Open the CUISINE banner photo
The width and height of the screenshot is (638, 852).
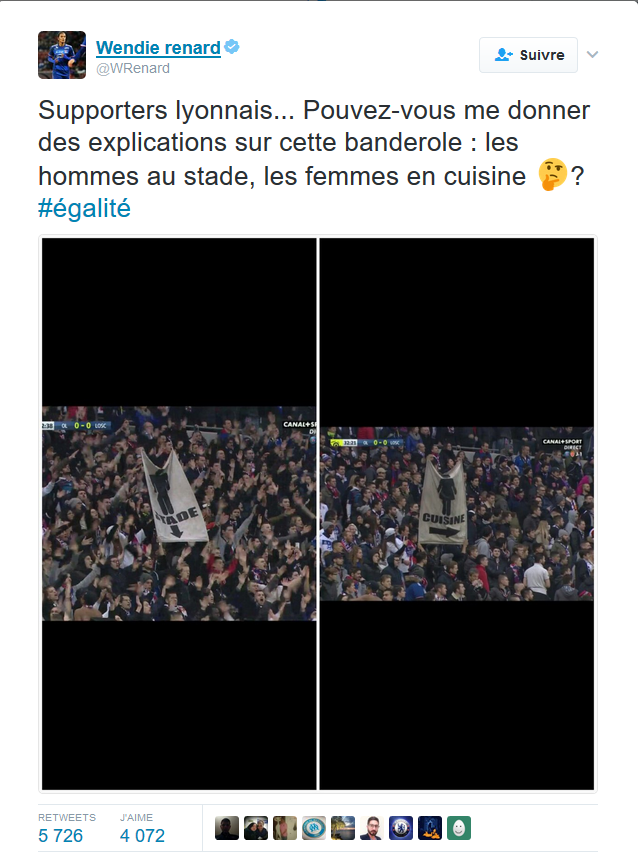click(457, 513)
